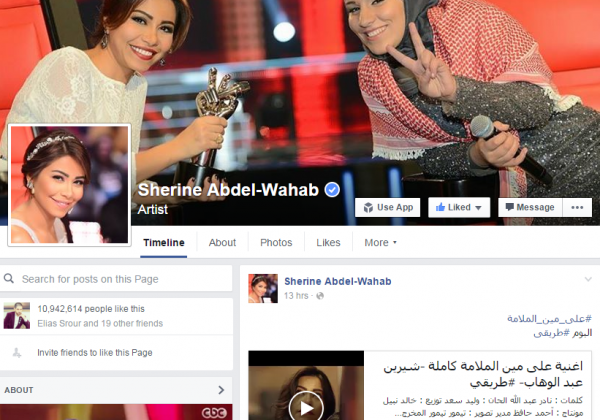
Task: Expand the More tab dropdown
Action: coord(380,242)
